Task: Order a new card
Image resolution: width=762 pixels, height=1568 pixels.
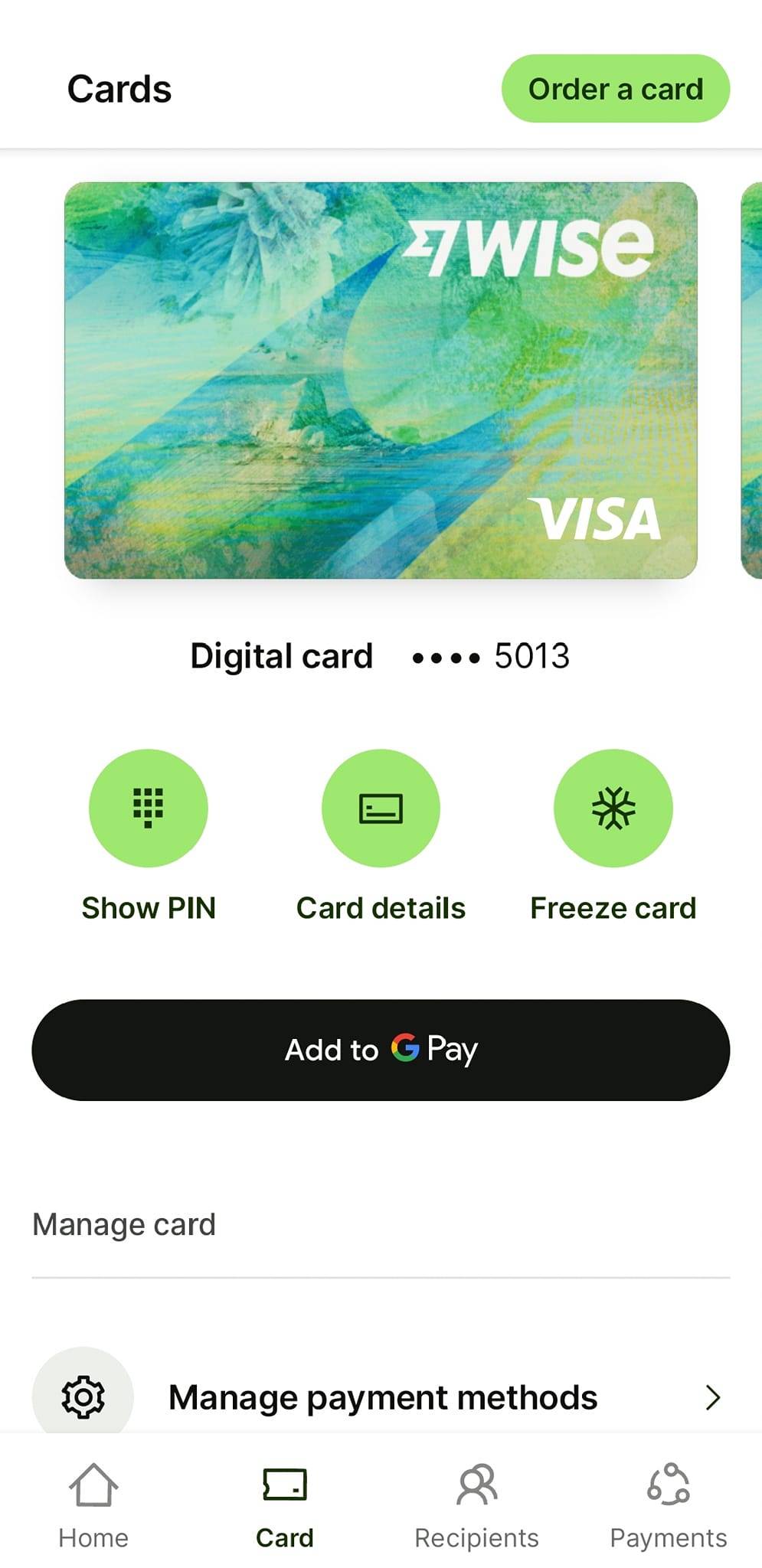Action: 615,89
